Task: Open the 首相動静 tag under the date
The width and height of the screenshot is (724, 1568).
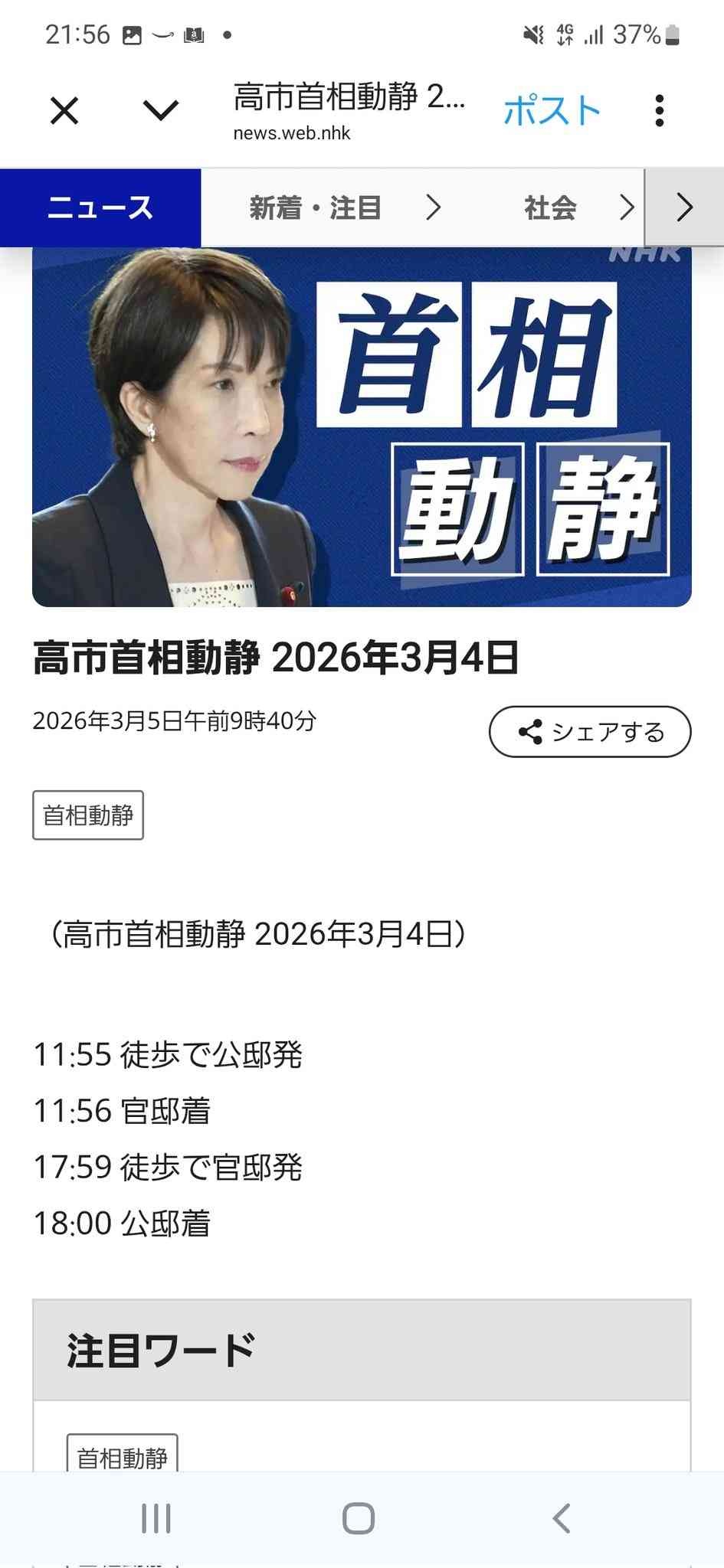Action: [88, 815]
